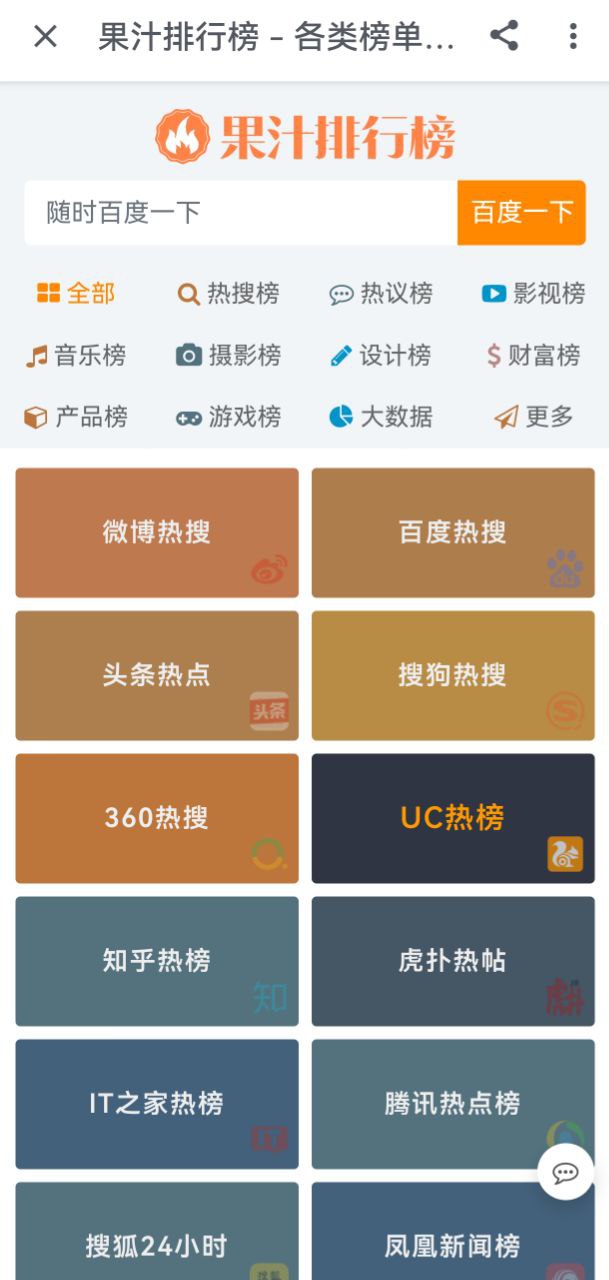Open the 微博热搜 card
This screenshot has height=1280, width=609.
157,532
